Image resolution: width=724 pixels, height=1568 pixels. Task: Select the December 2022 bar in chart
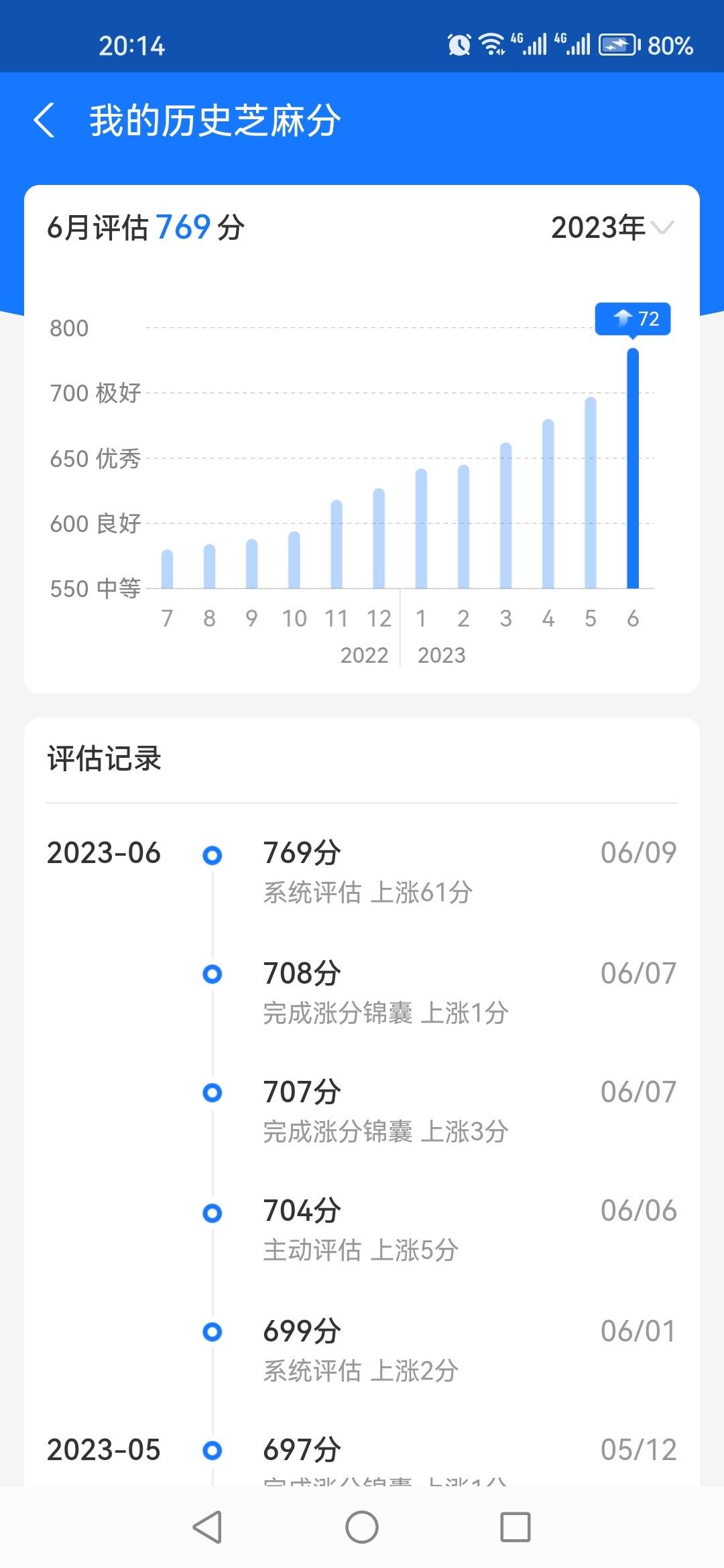click(379, 538)
